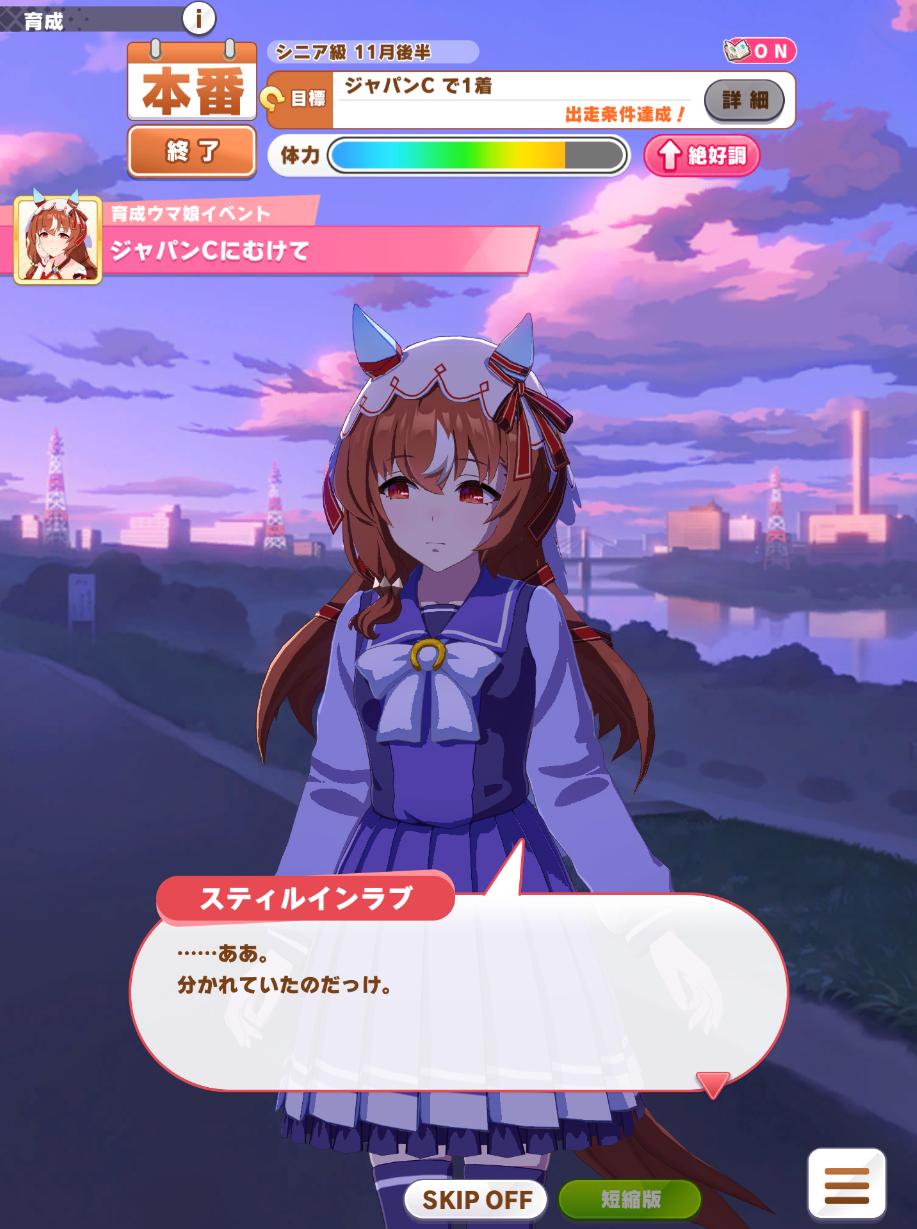
Task: Tap the 絶好調 mood indicator
Action: [701, 156]
